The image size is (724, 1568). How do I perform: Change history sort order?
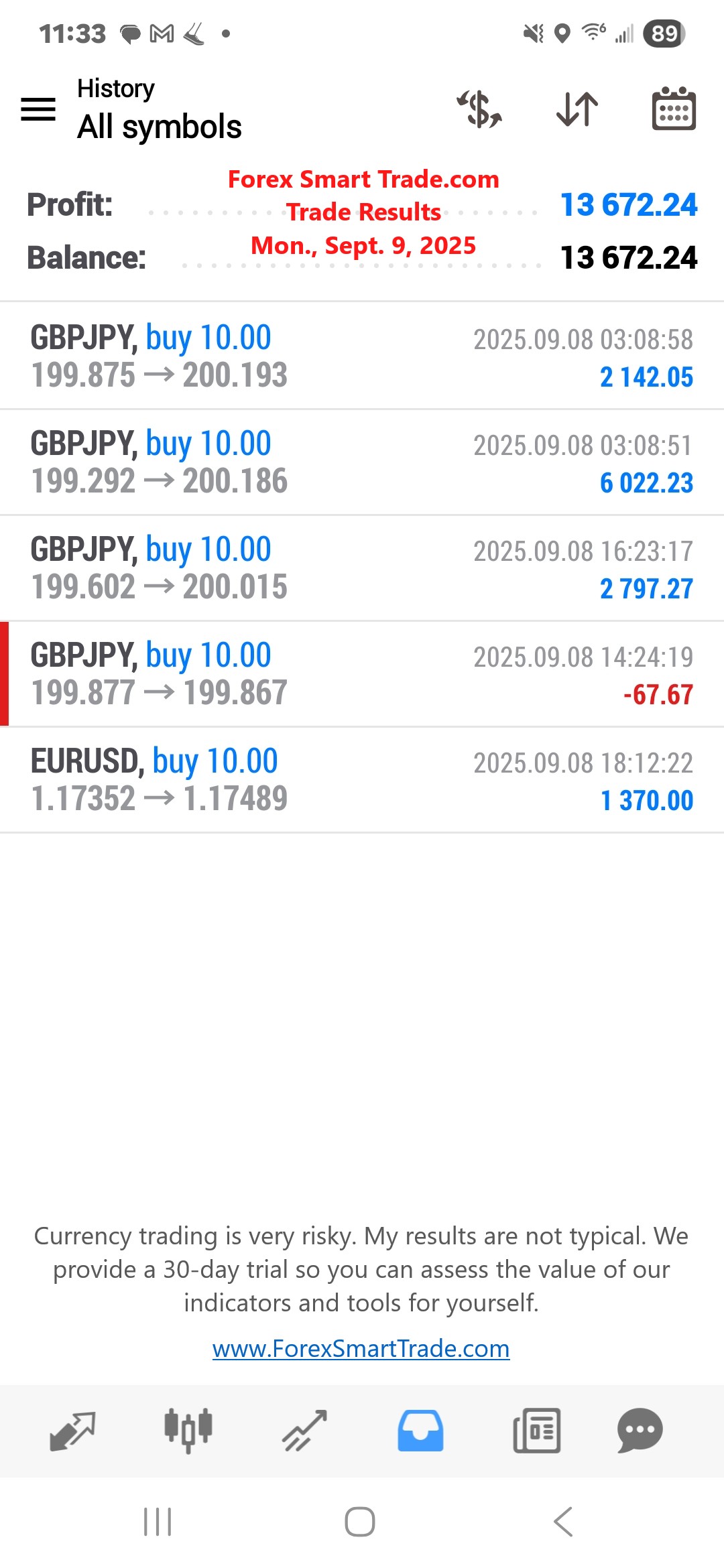point(577,109)
